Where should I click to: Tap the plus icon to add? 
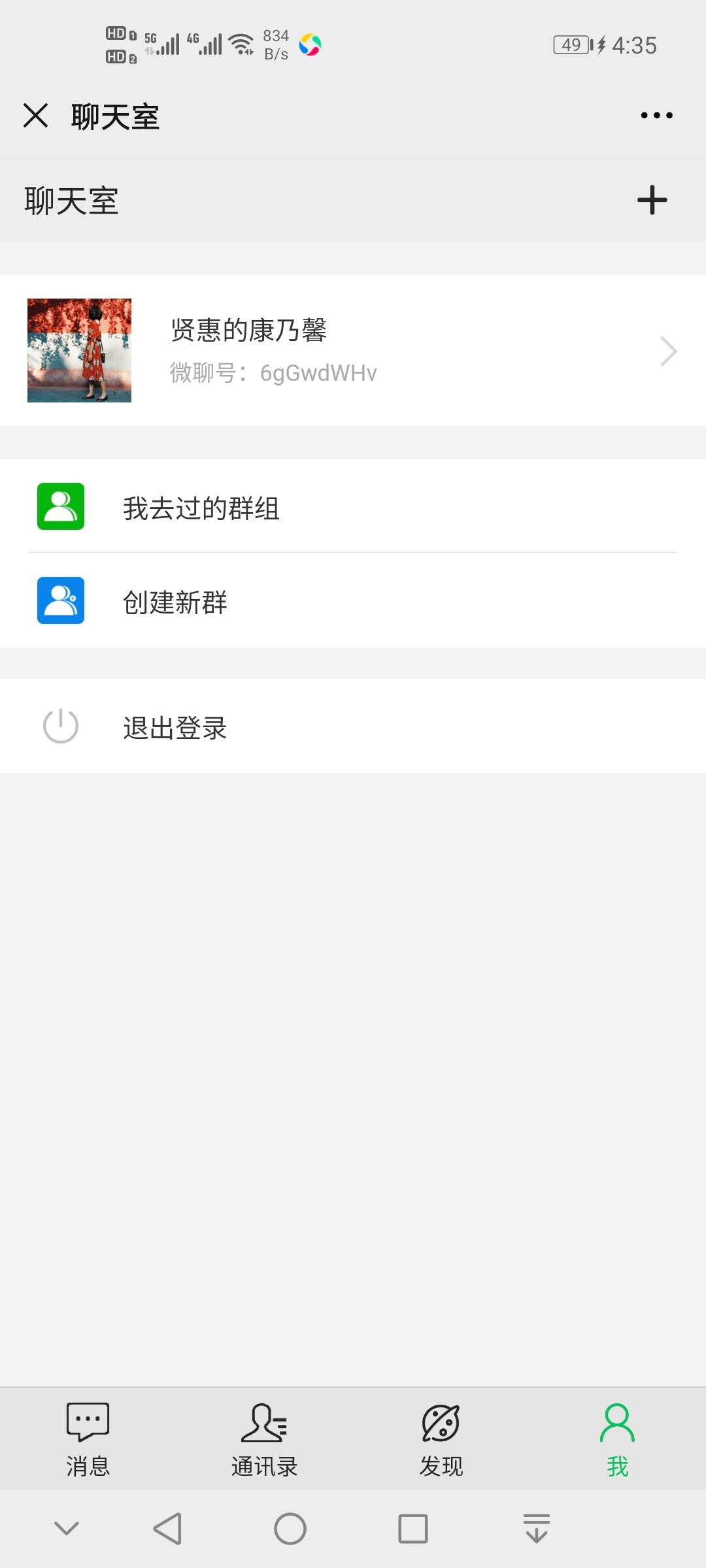coord(652,200)
